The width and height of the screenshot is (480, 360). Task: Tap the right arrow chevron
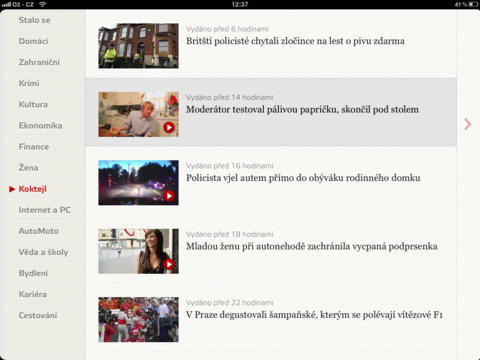468,124
